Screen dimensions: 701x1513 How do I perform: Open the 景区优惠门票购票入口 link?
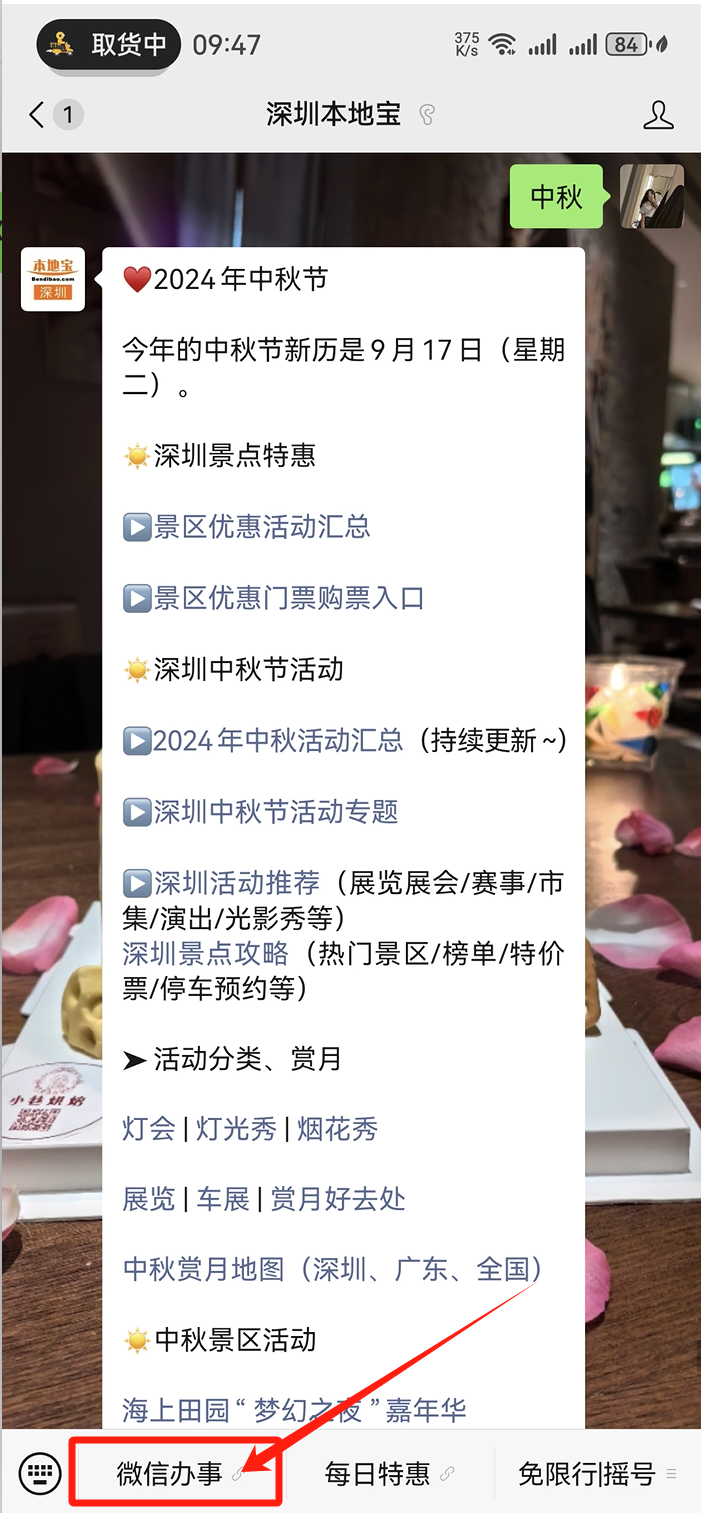click(288, 598)
